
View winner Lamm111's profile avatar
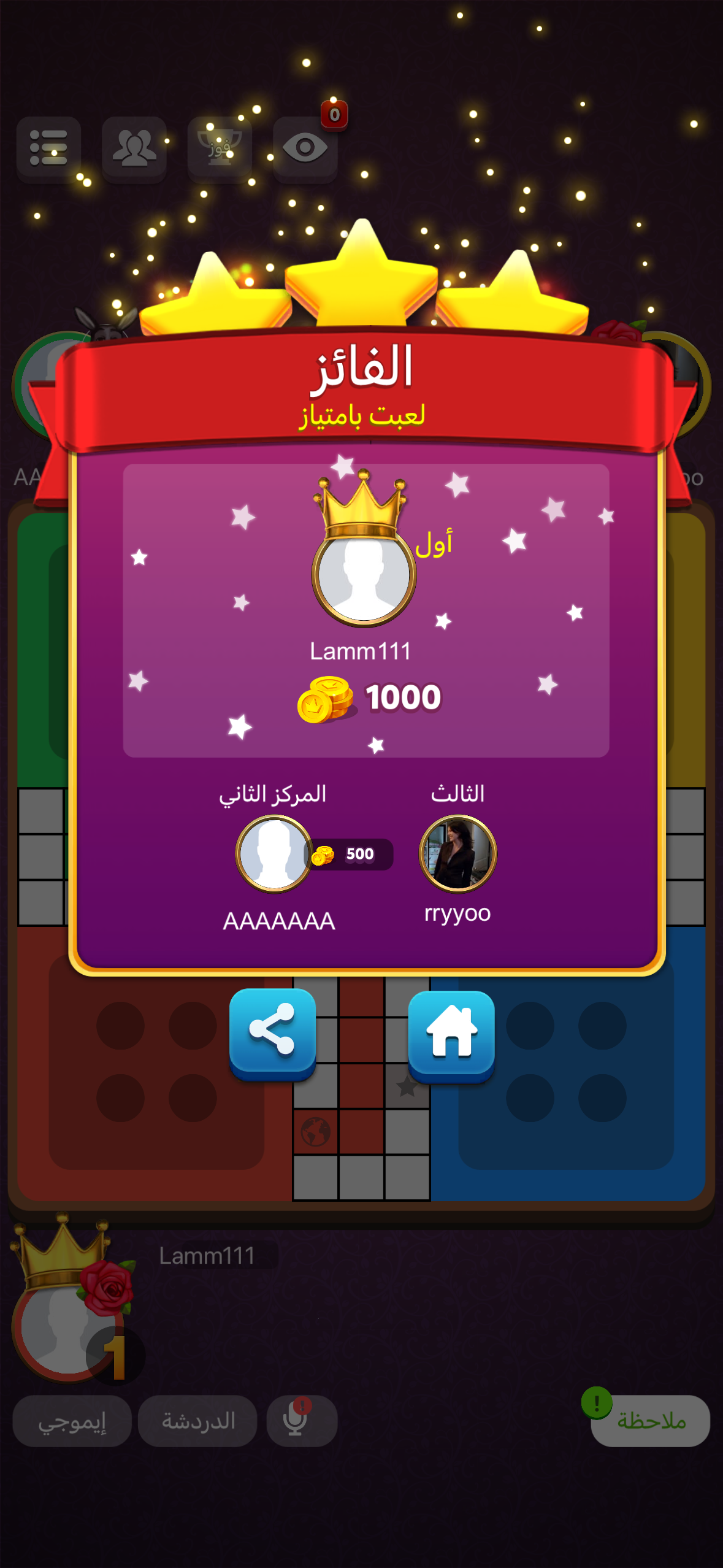(x=364, y=575)
